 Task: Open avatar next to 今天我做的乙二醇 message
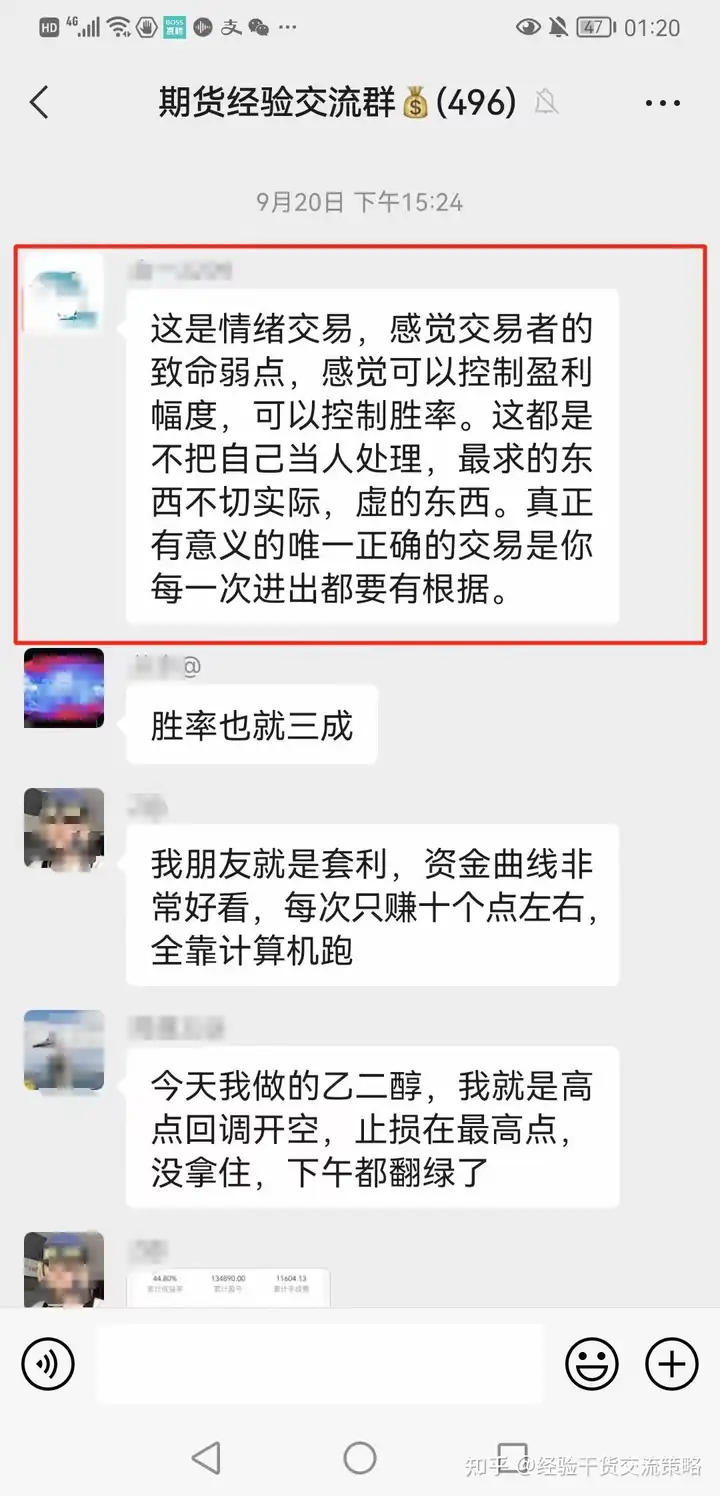64,1049
